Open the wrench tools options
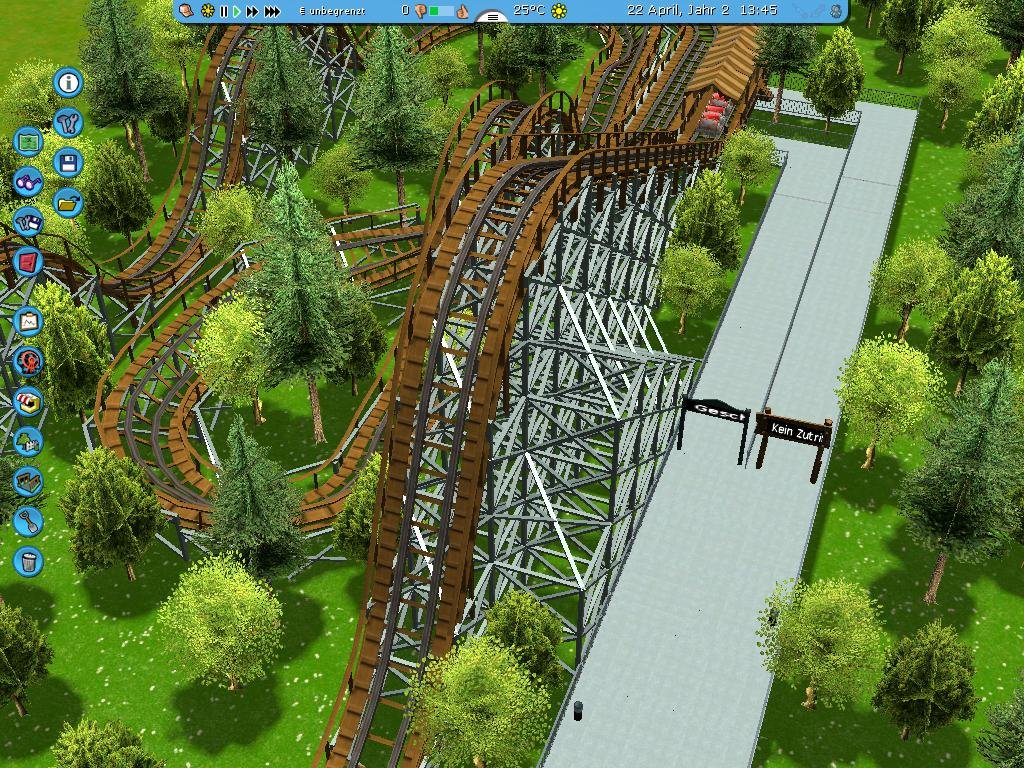This screenshot has width=1024, height=768. pyautogui.click(x=68, y=122)
